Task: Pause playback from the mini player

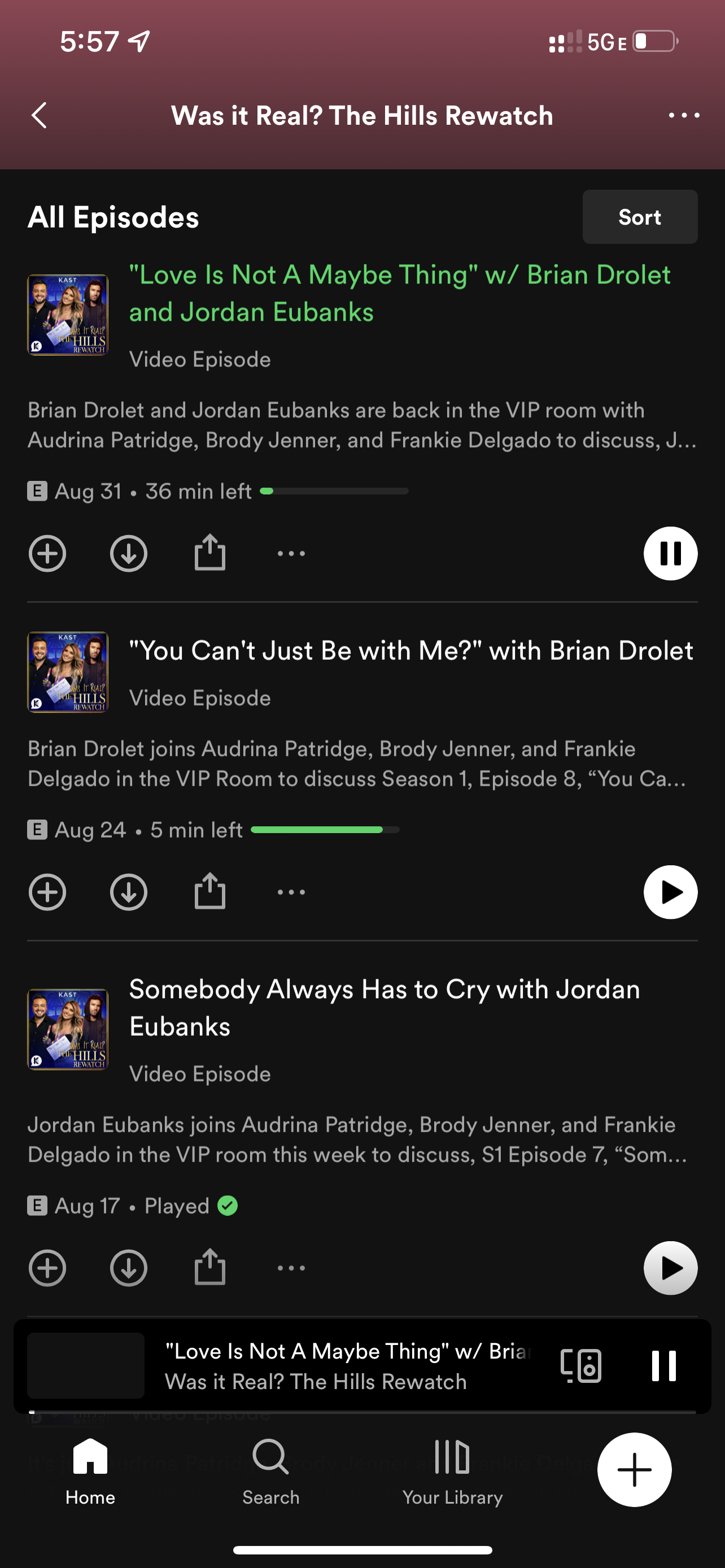Action: point(663,1365)
